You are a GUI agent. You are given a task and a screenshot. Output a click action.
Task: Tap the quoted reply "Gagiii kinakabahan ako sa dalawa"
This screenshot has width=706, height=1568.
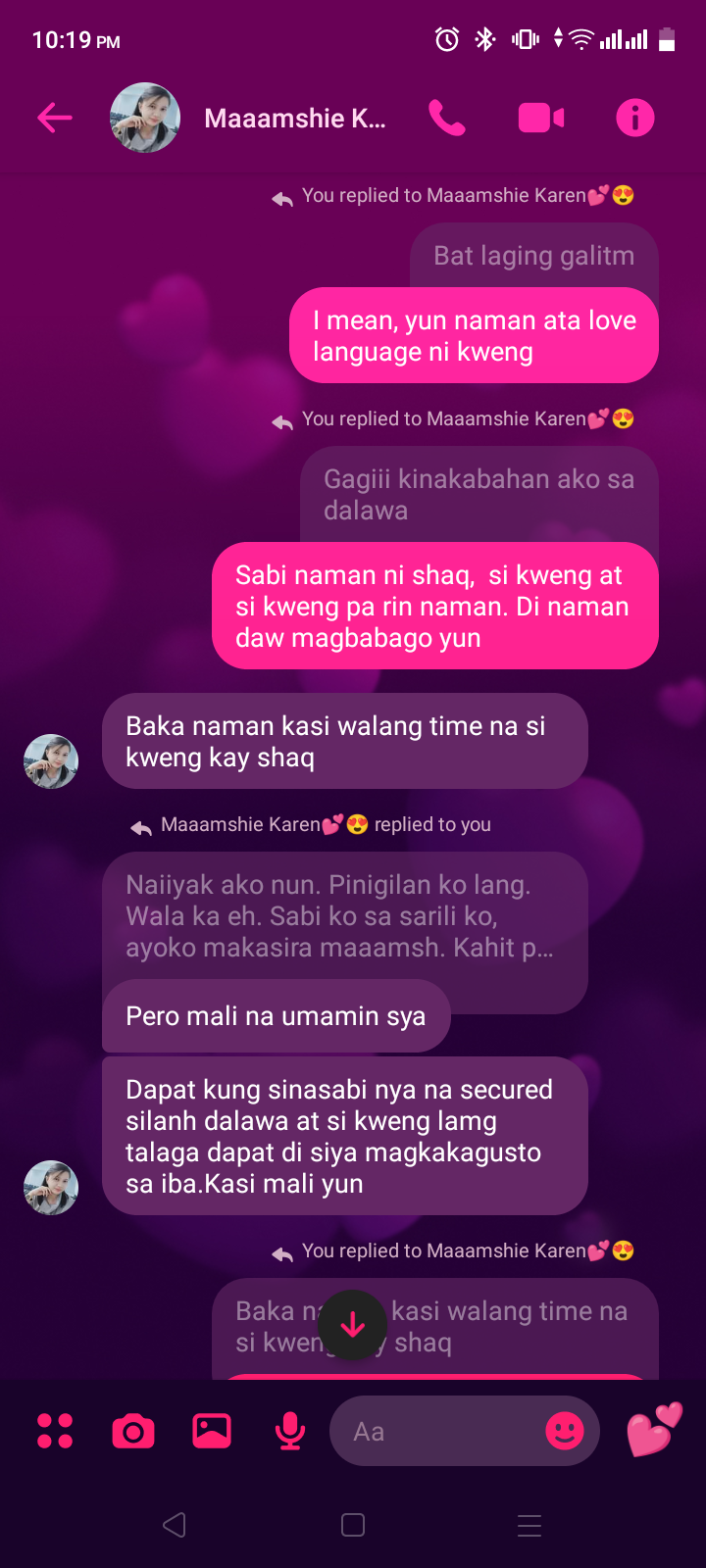[x=479, y=494]
